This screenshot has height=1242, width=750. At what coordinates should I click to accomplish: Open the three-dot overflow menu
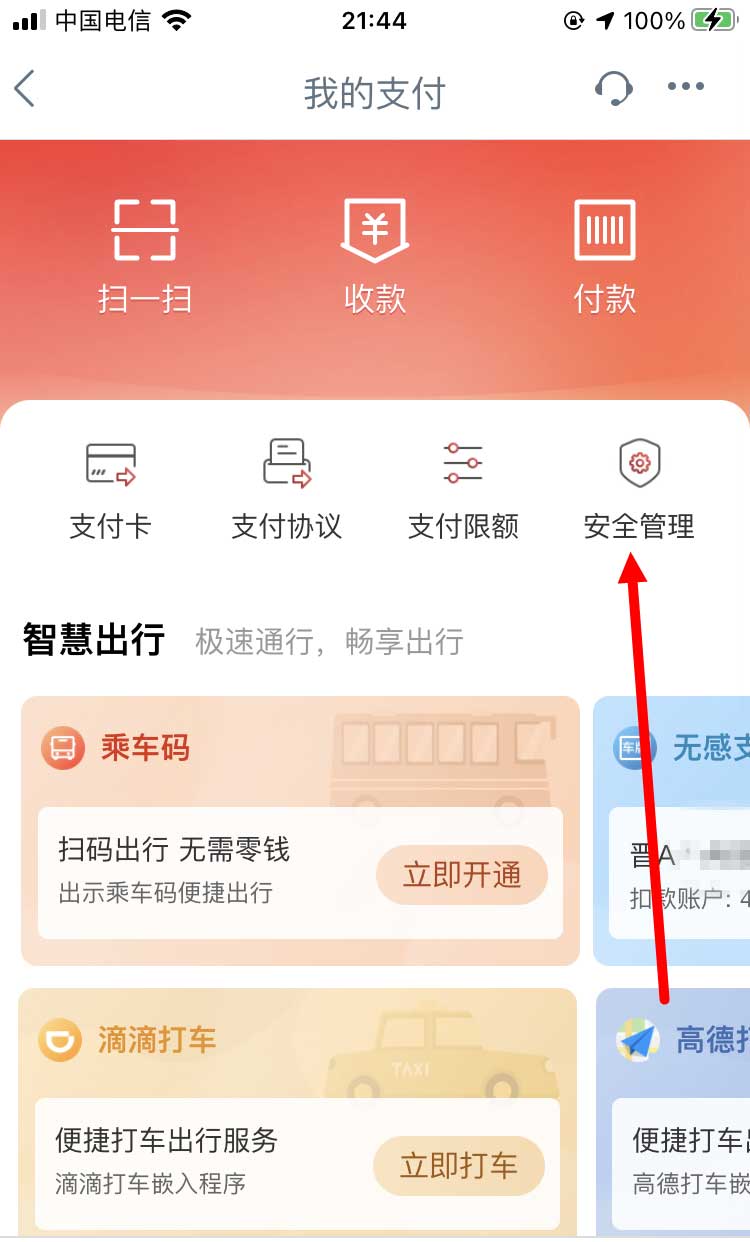[686, 88]
